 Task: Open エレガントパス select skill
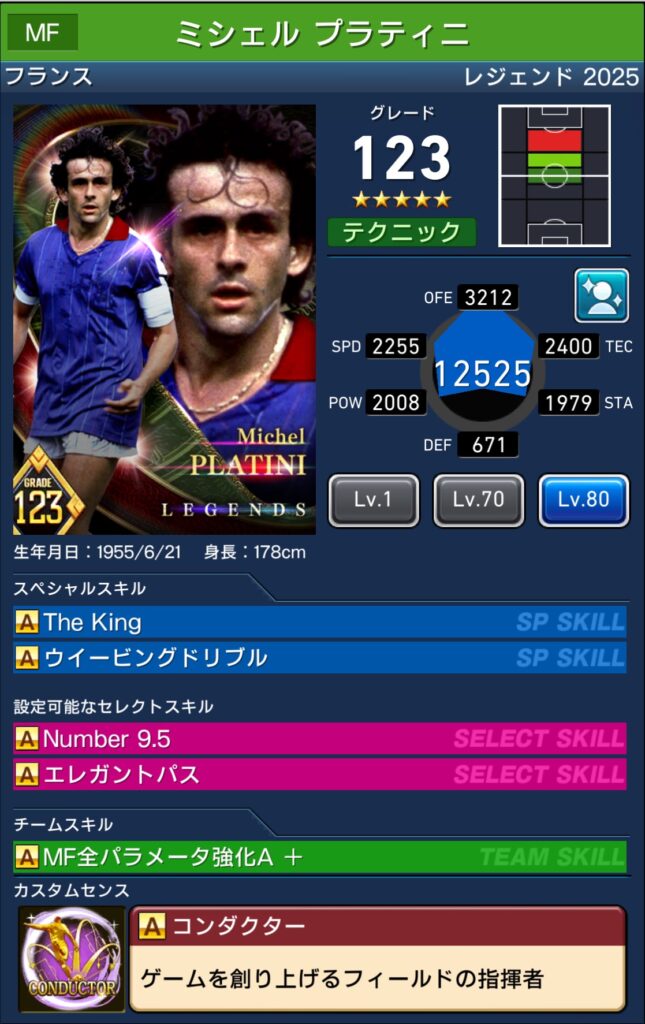[x=320, y=774]
